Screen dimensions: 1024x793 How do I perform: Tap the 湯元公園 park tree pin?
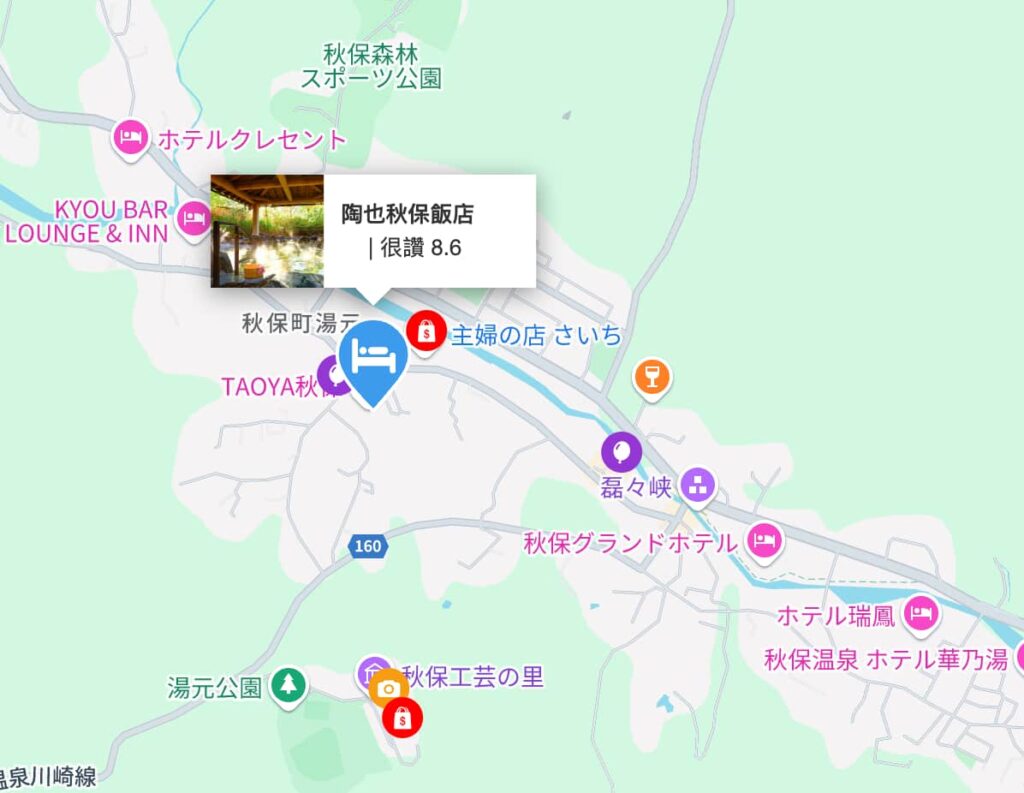pos(289,684)
